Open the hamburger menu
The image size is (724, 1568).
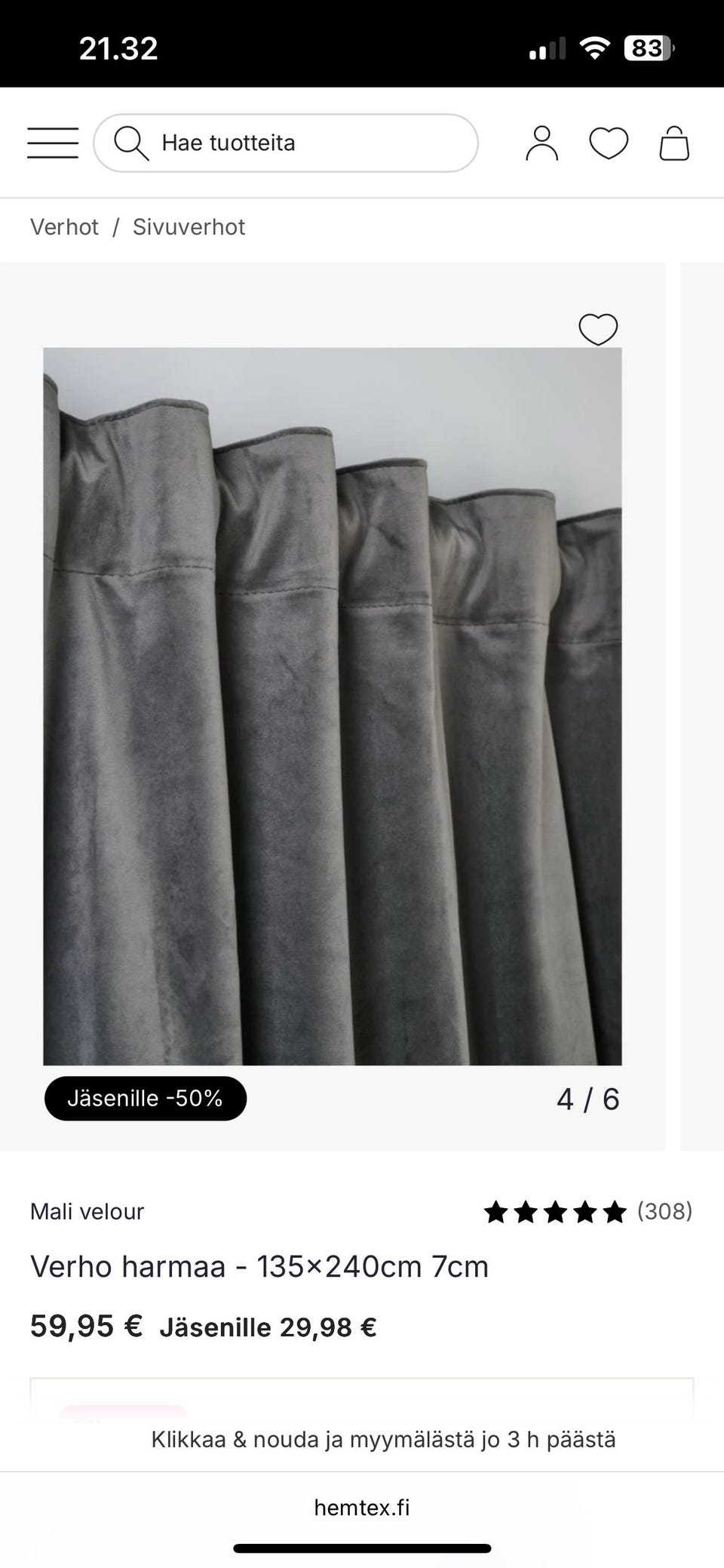(x=53, y=143)
